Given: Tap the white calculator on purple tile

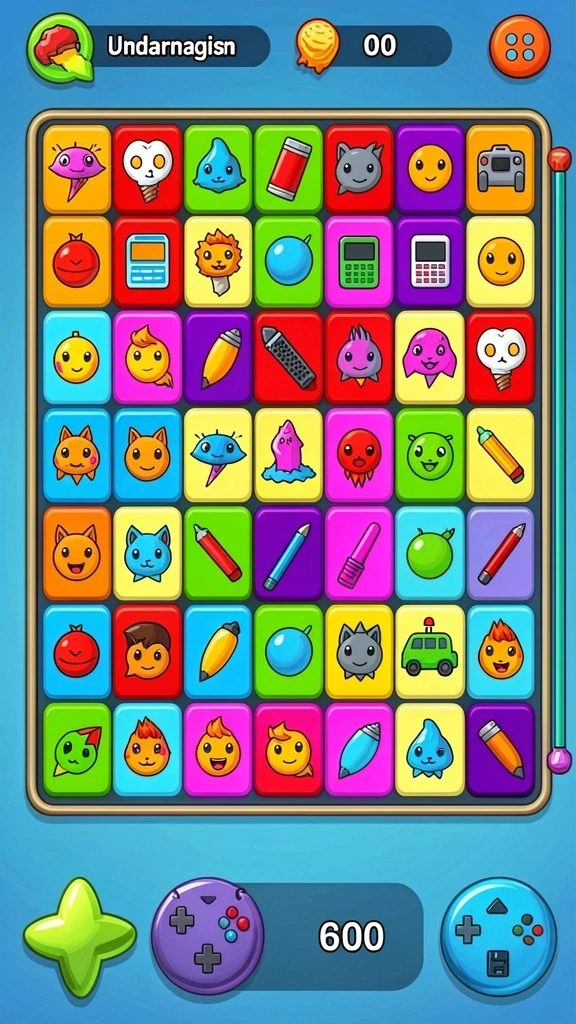Looking at the screenshot, I should 429,261.
